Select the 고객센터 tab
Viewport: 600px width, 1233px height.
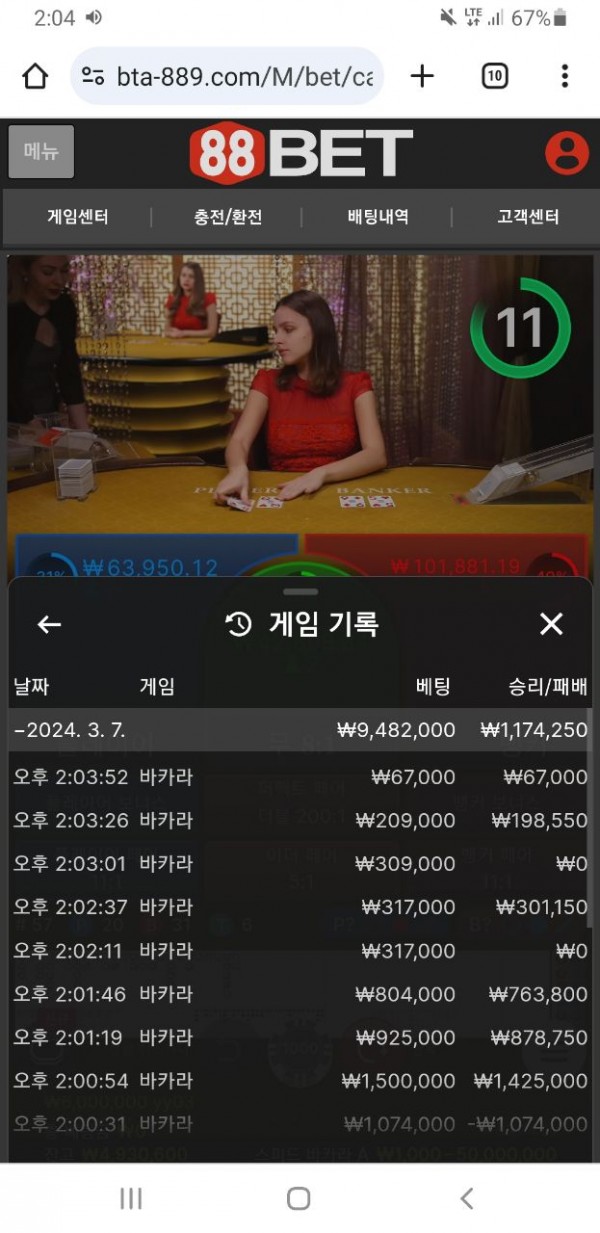(x=528, y=217)
